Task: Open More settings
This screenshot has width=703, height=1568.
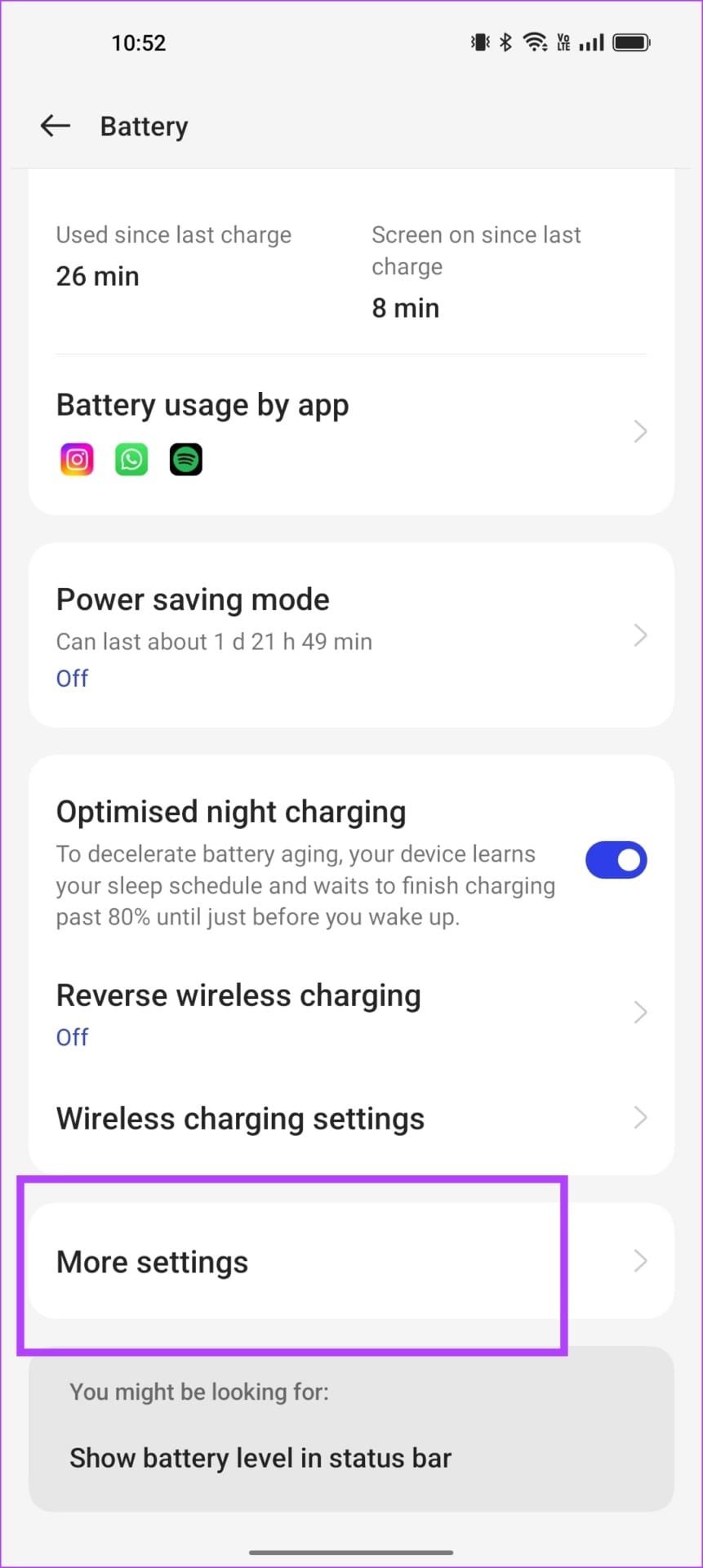Action: (x=351, y=1262)
